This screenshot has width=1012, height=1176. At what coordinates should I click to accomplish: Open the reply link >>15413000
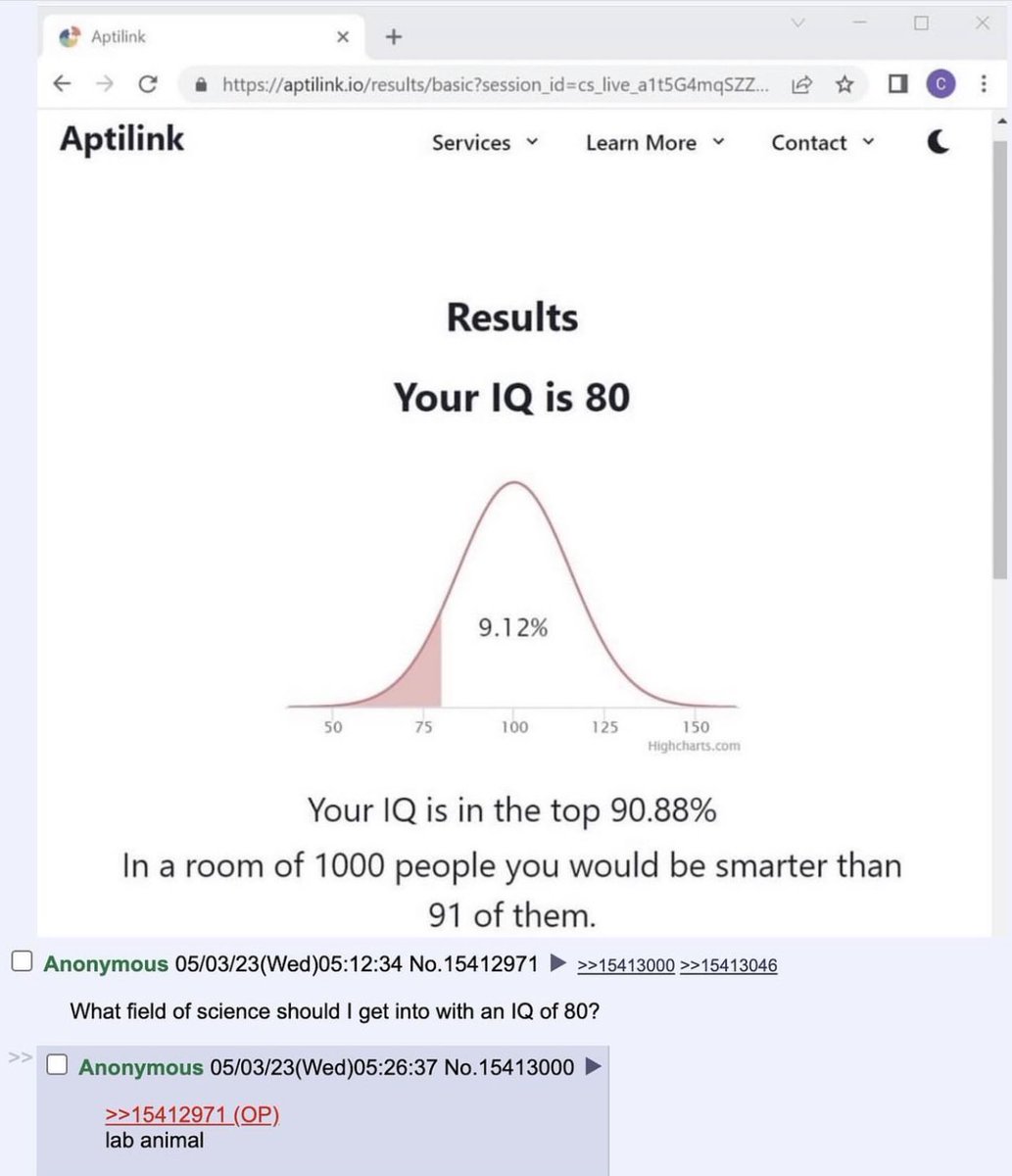(x=626, y=965)
